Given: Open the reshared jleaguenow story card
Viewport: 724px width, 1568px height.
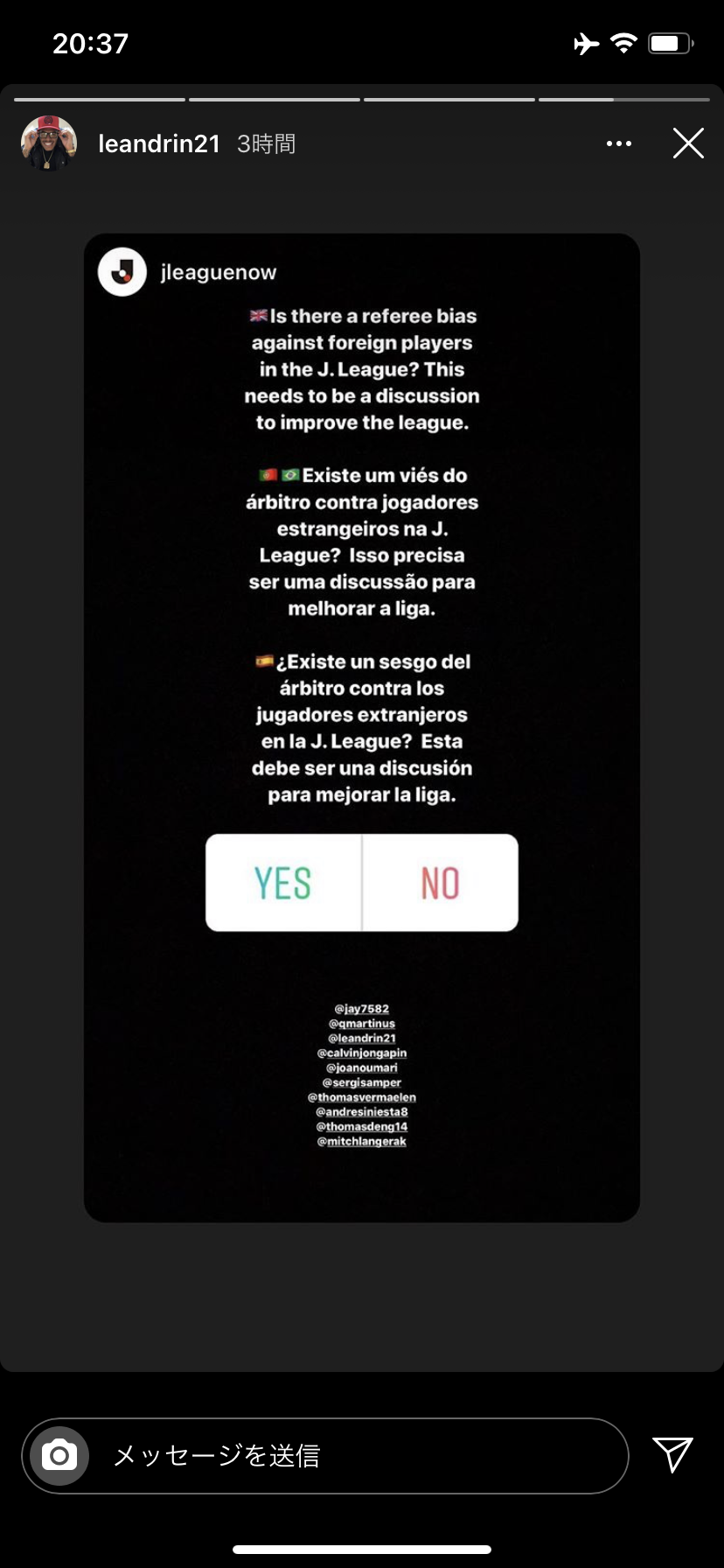Looking at the screenshot, I should pyautogui.click(x=362, y=726).
